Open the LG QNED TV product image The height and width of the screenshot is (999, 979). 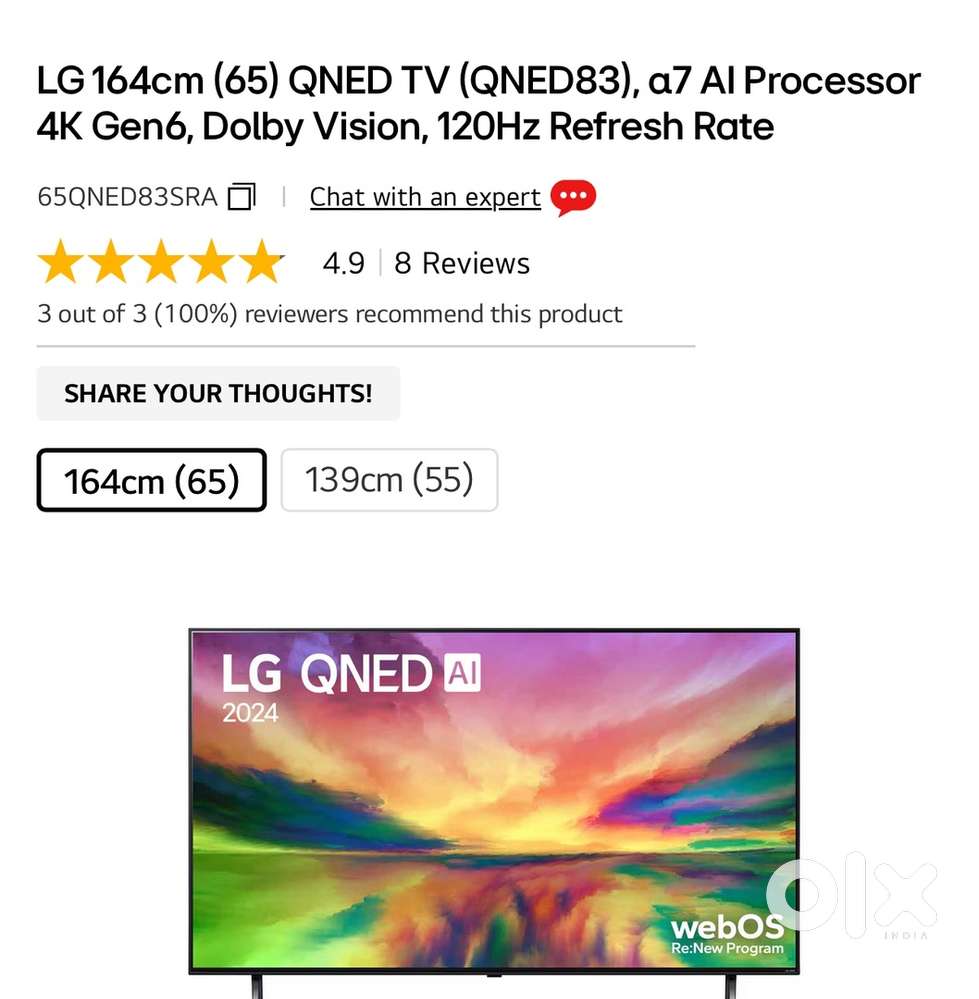[x=494, y=800]
